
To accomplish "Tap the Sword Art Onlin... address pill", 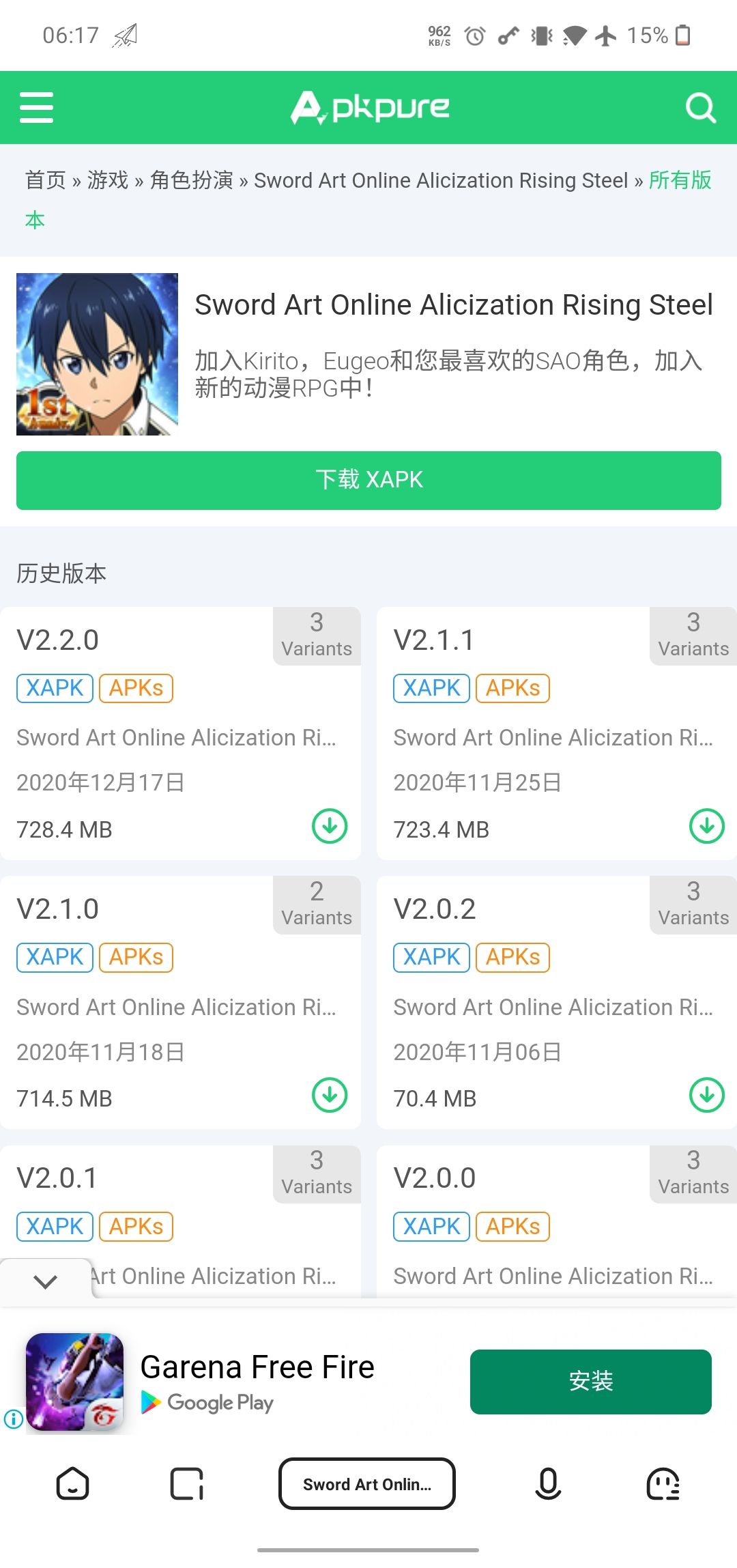I will tap(367, 1484).
